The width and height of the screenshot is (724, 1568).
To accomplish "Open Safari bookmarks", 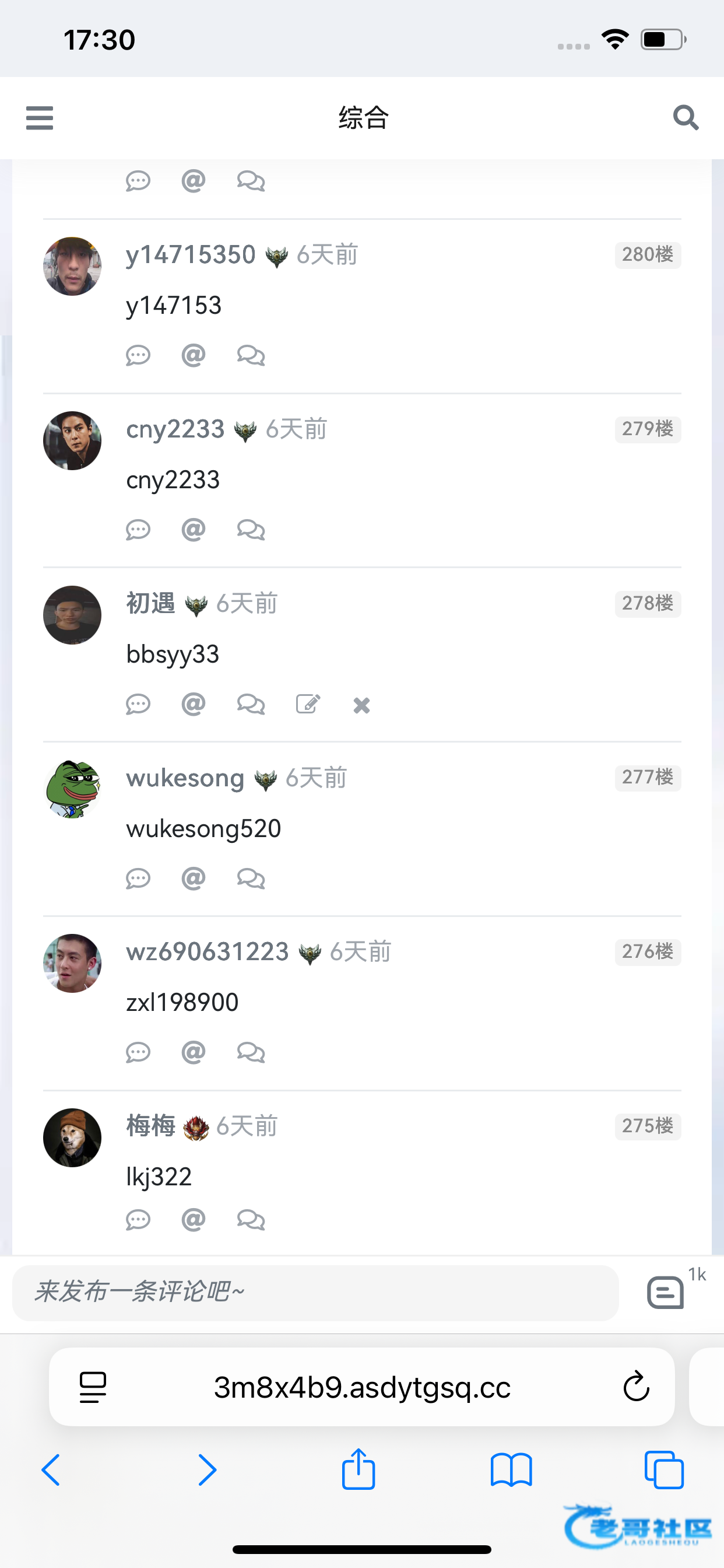I will pos(511,1470).
